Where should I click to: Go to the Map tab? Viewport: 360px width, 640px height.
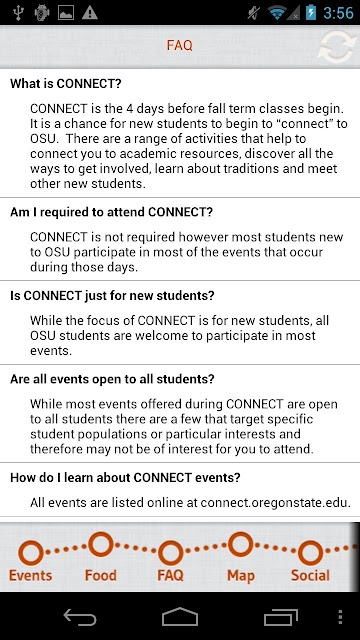click(240, 557)
